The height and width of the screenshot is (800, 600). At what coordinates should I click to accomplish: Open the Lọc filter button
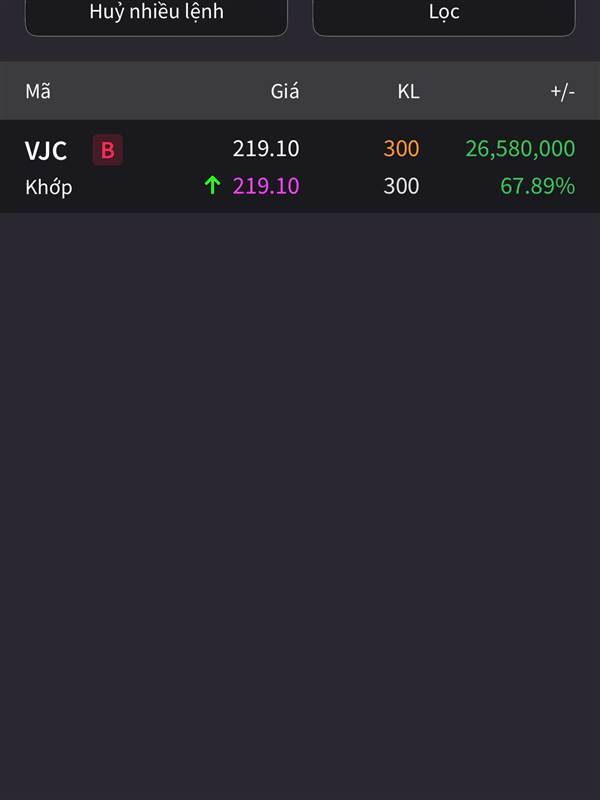click(444, 14)
